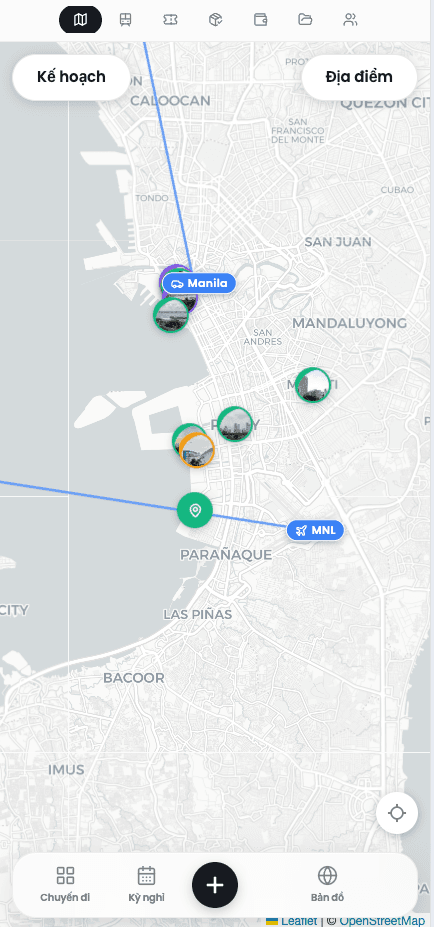The width and height of the screenshot is (434, 927).
Task: Open the people/members section
Action: click(350, 20)
